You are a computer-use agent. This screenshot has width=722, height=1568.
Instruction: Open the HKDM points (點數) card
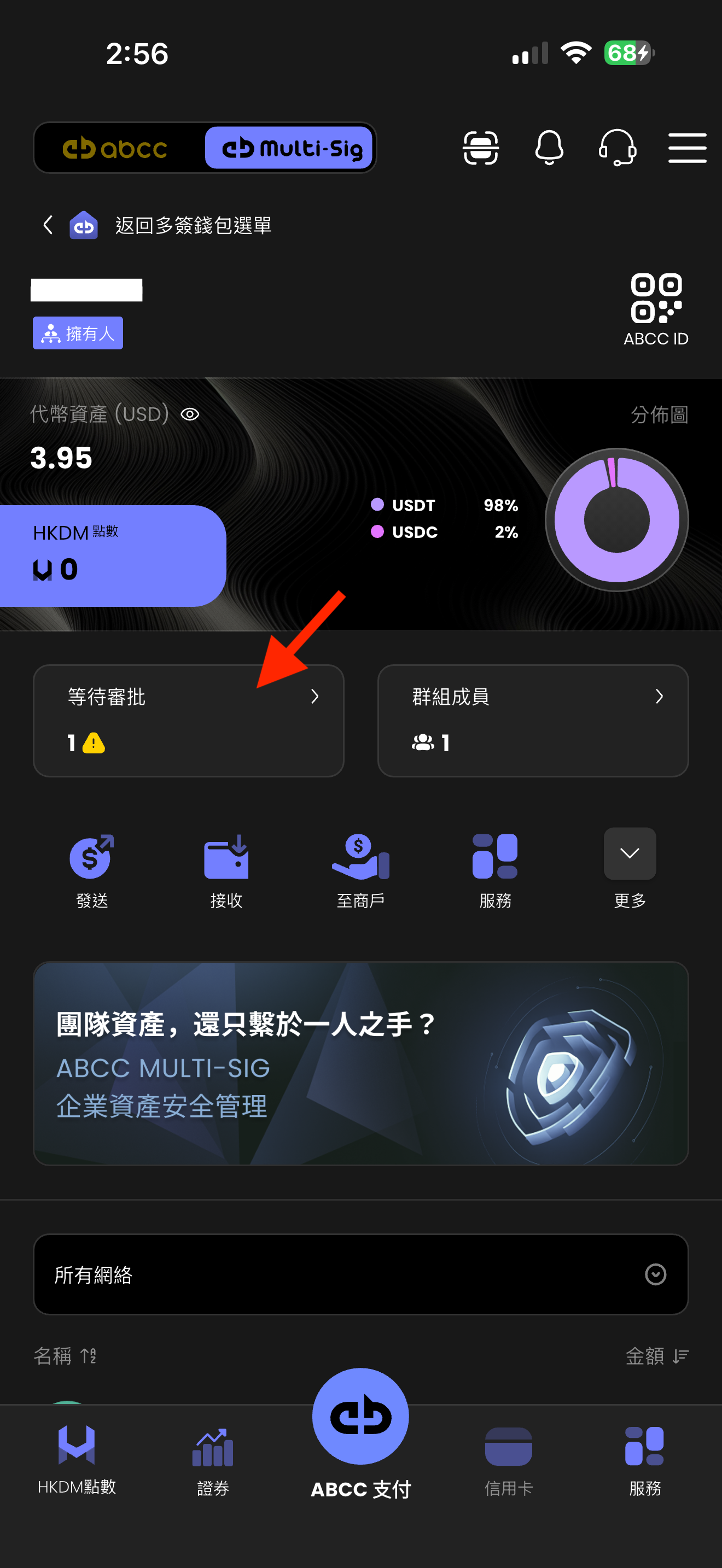(x=113, y=555)
